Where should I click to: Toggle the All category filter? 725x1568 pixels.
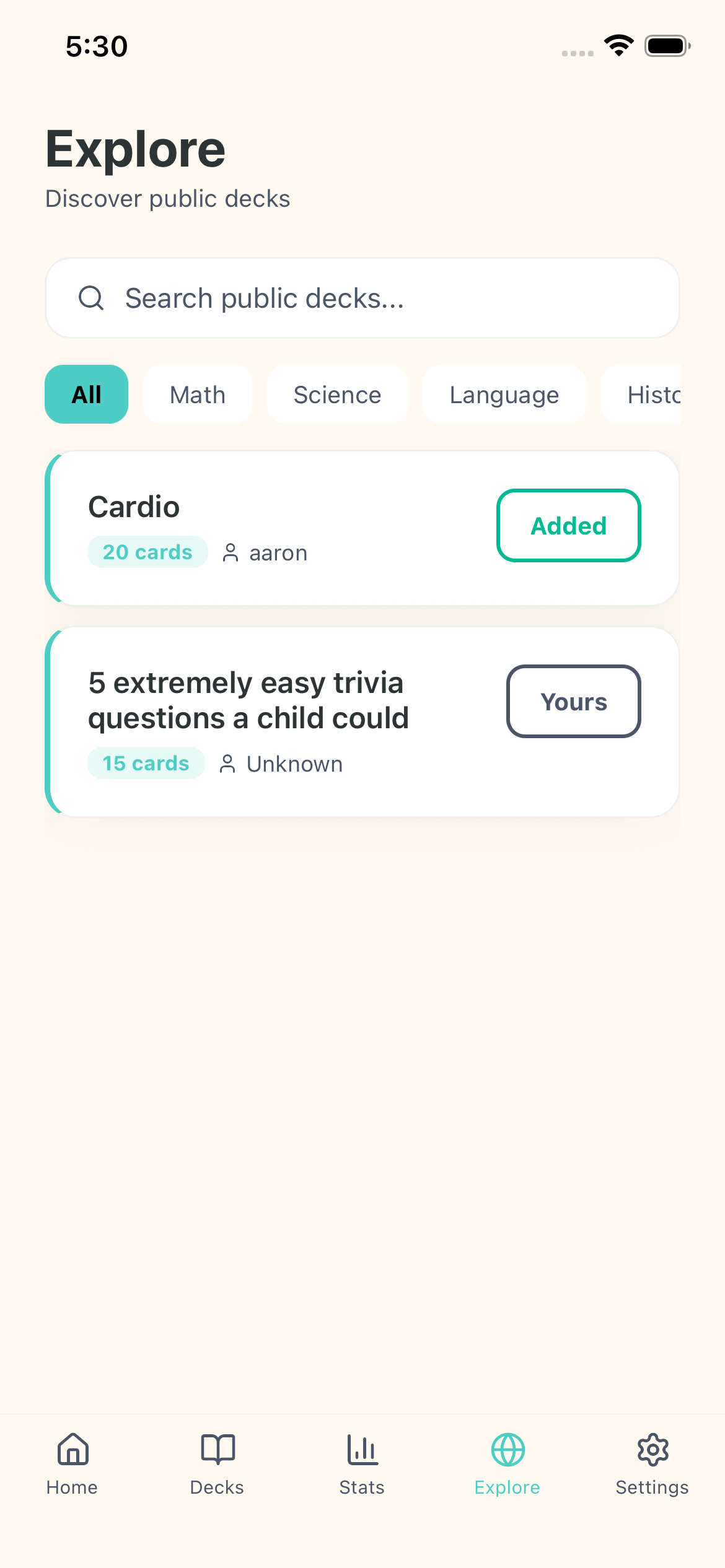[x=86, y=394]
